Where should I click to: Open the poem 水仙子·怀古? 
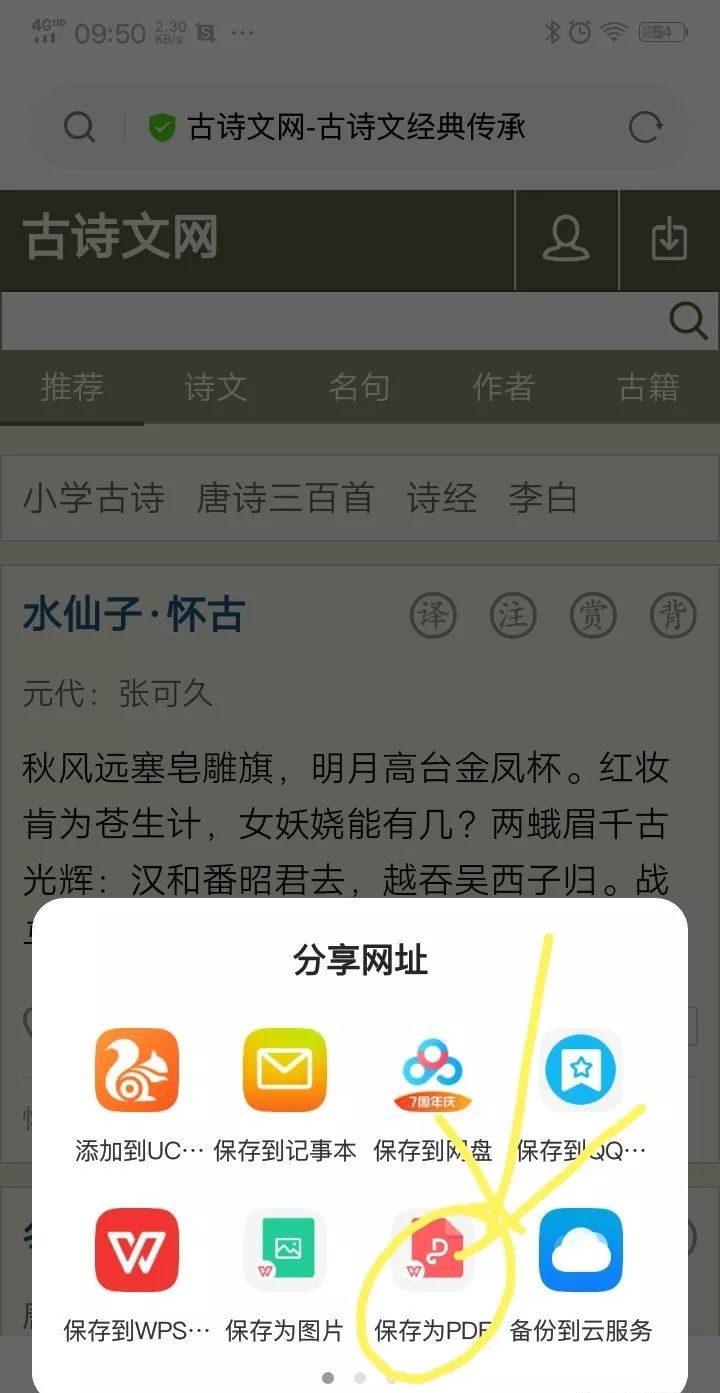(x=134, y=614)
